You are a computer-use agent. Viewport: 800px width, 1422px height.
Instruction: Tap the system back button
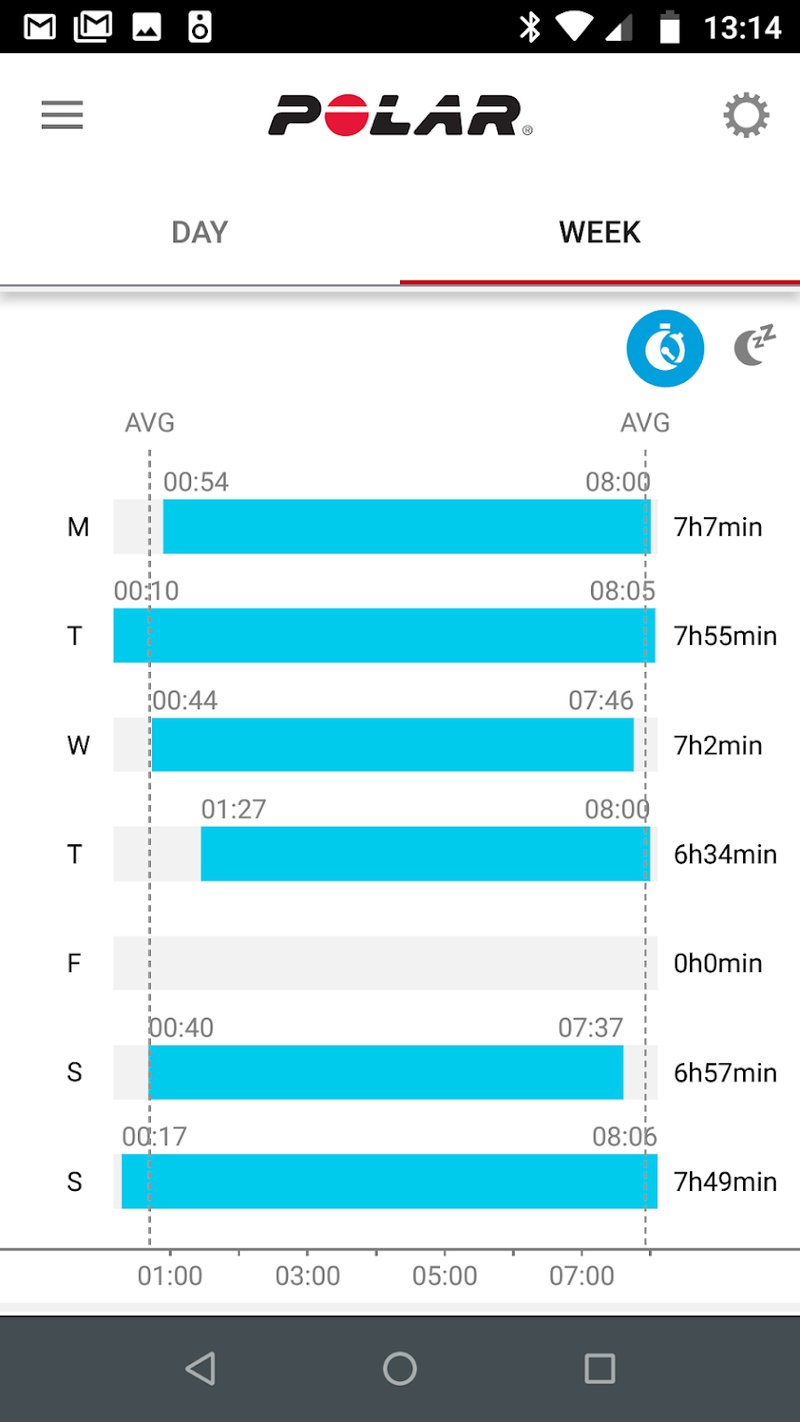[x=201, y=1368]
